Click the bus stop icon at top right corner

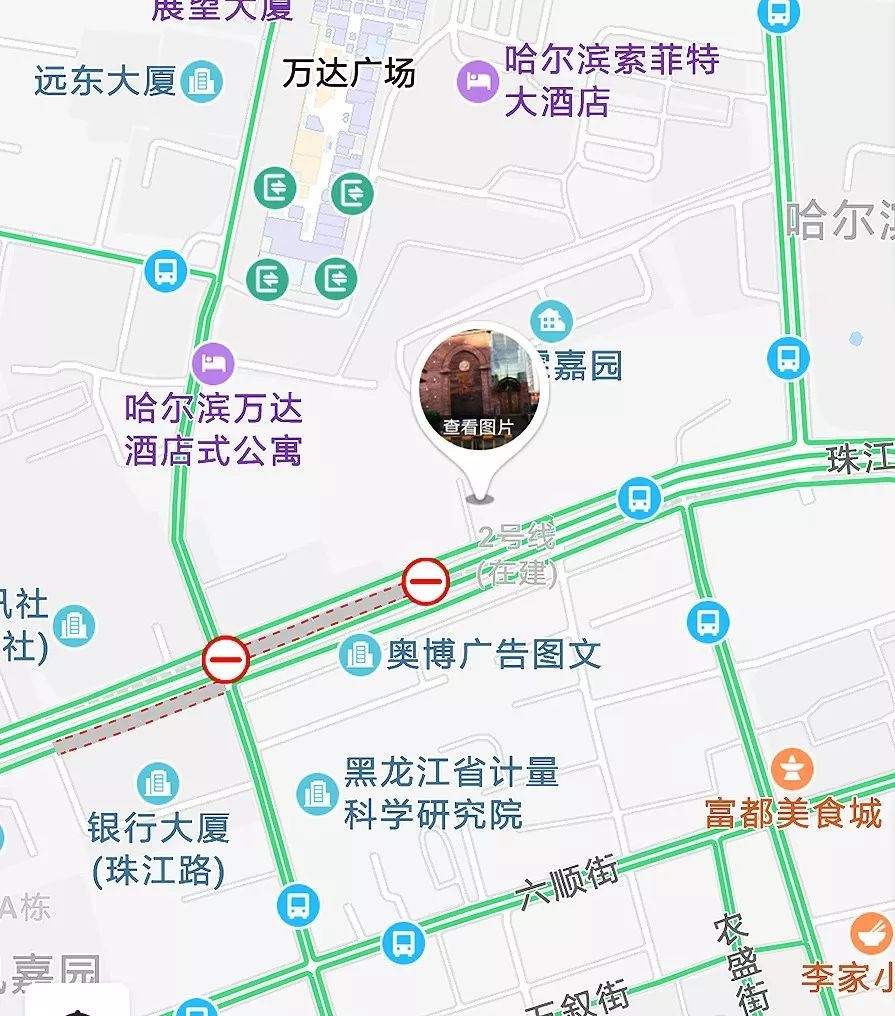click(x=778, y=14)
